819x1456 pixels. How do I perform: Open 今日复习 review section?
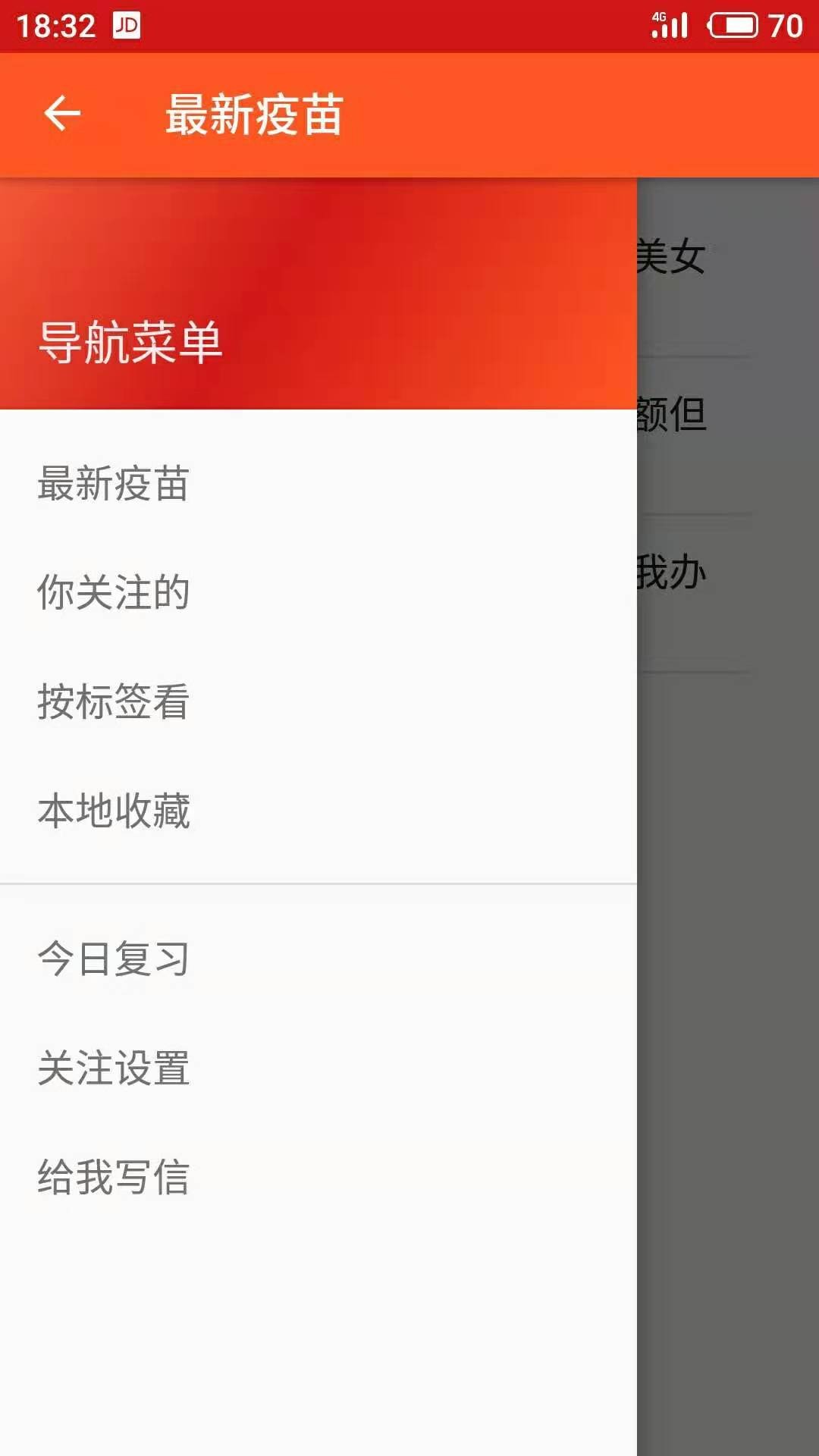114,959
